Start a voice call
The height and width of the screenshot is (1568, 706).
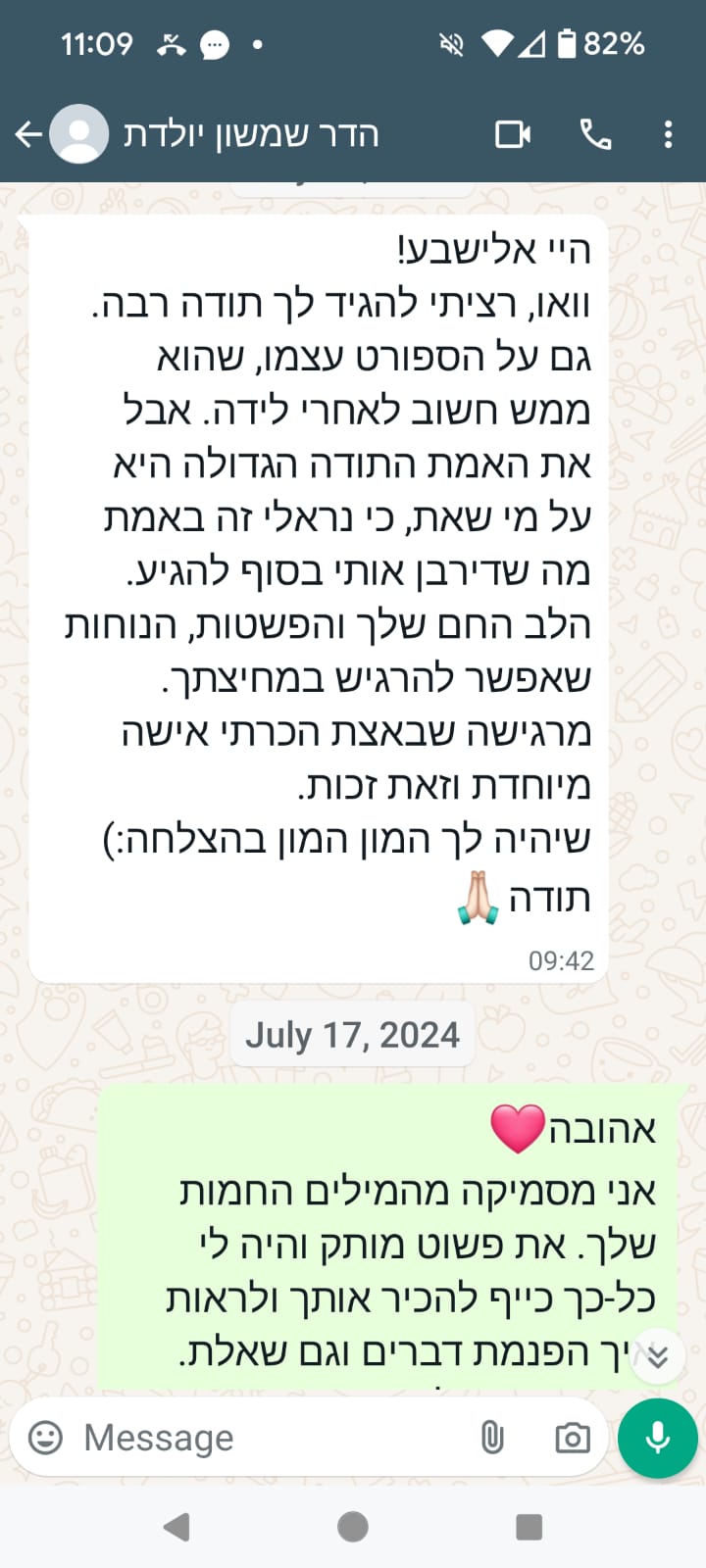(595, 134)
